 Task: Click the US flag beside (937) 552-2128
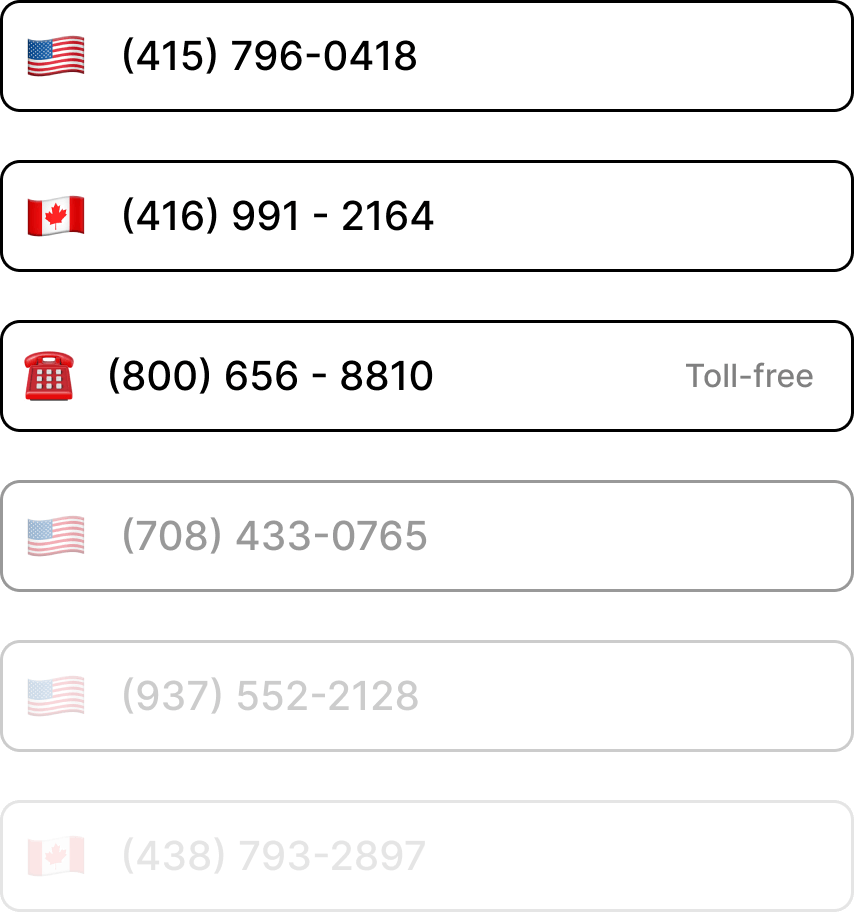(55, 694)
